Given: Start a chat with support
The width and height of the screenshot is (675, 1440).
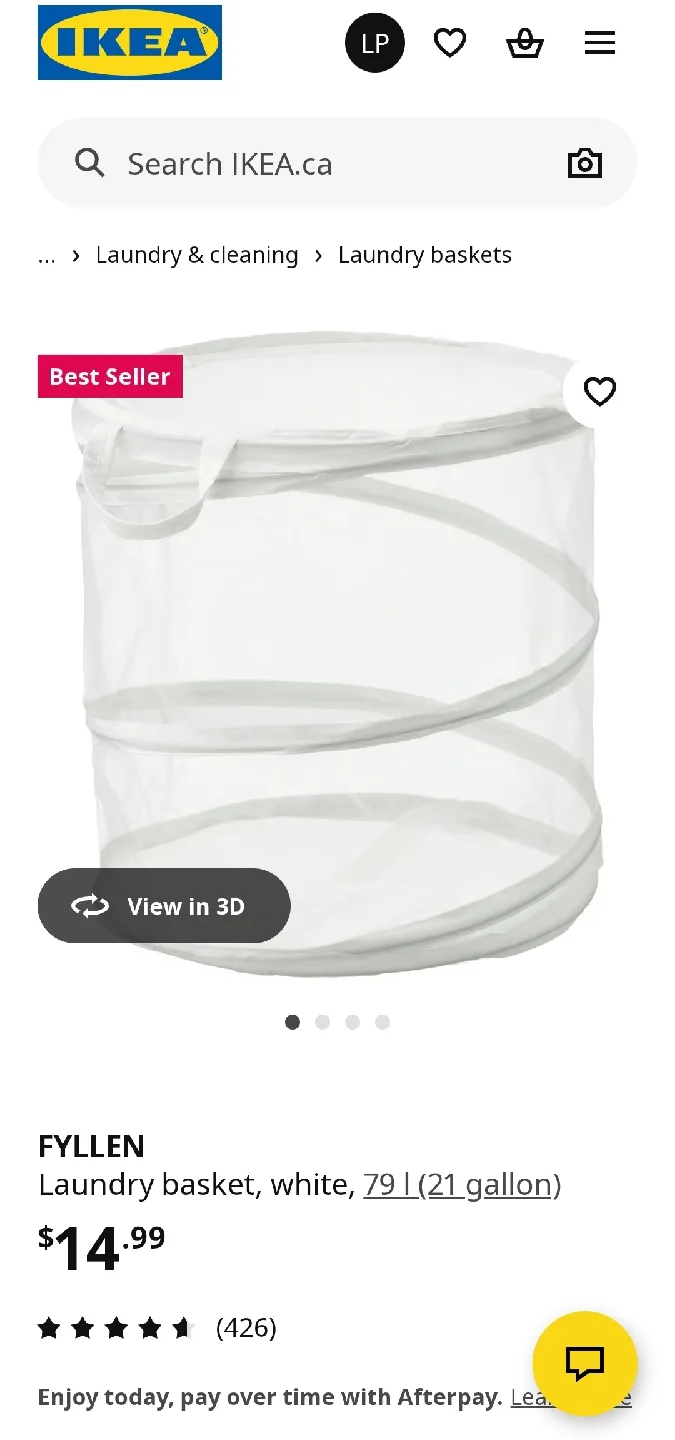Looking at the screenshot, I should [x=585, y=1363].
